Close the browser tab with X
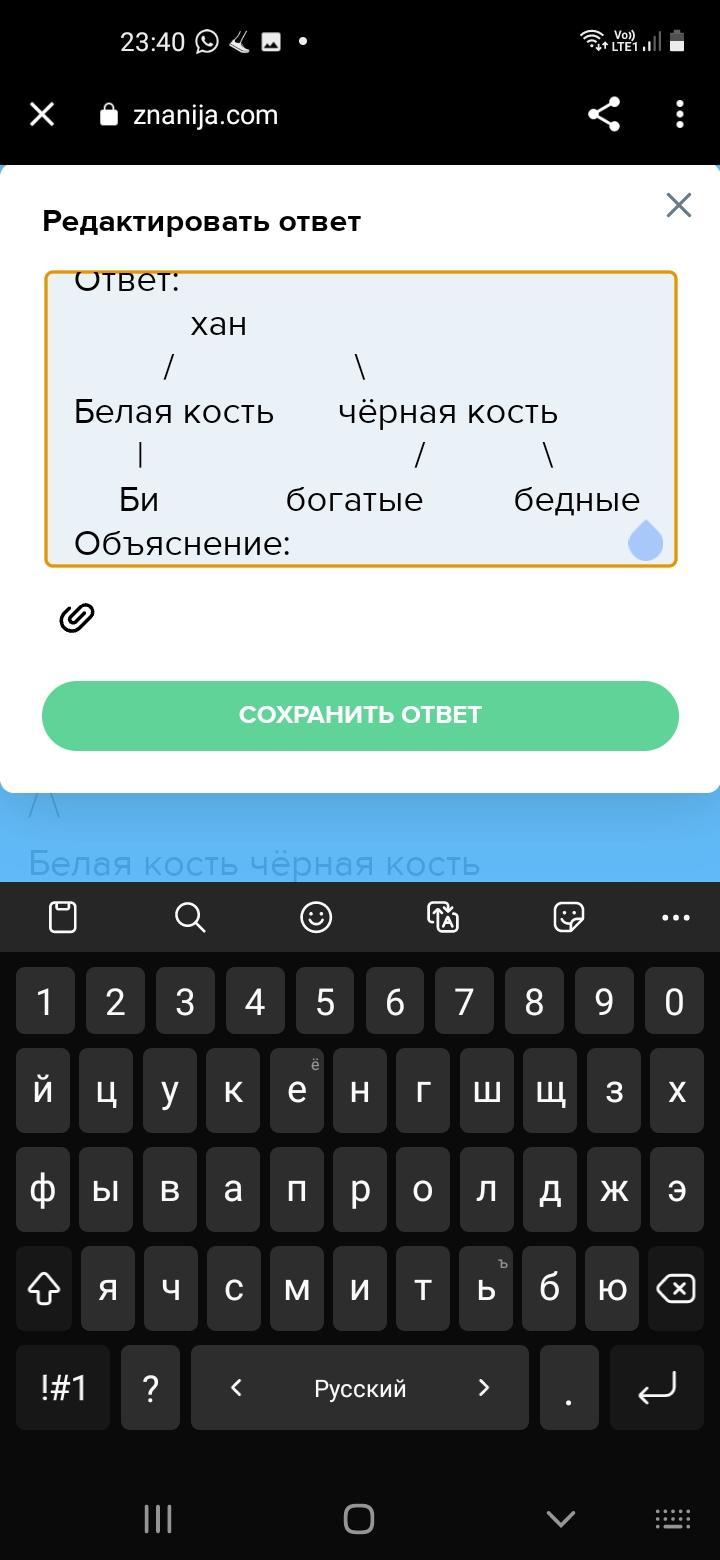The image size is (720, 1560). coord(42,115)
